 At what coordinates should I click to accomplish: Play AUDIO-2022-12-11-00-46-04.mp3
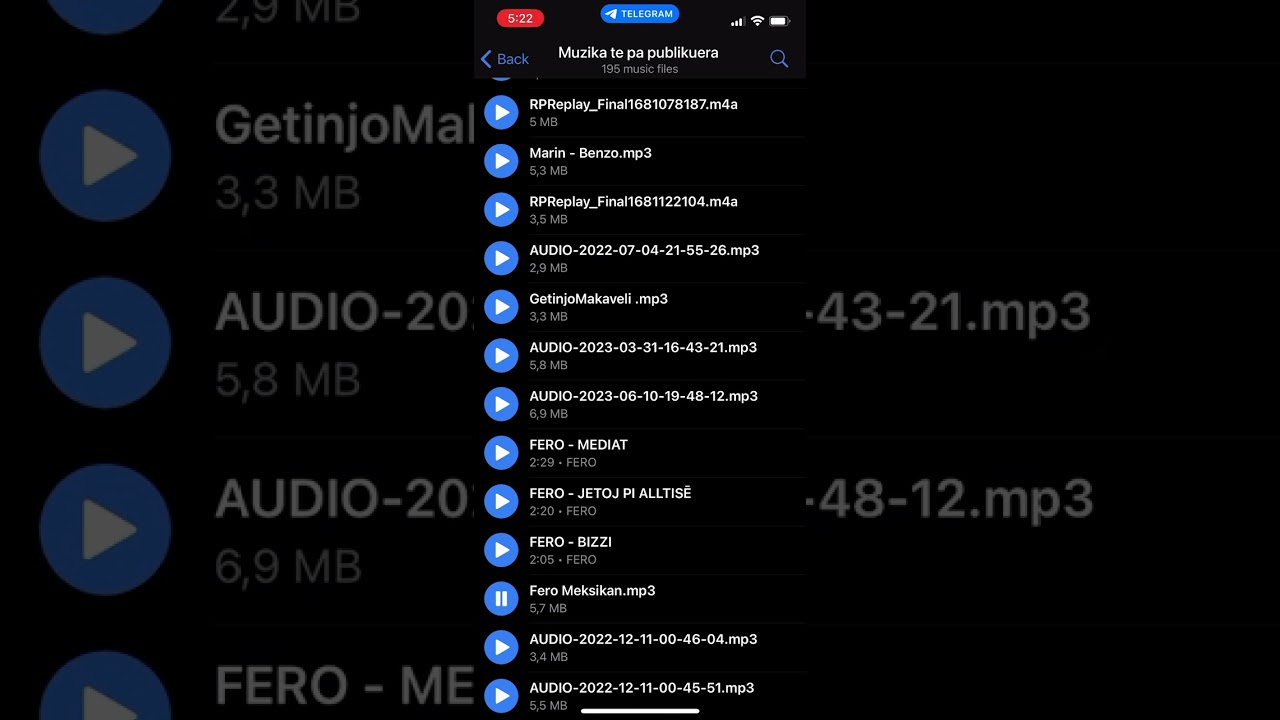(501, 647)
